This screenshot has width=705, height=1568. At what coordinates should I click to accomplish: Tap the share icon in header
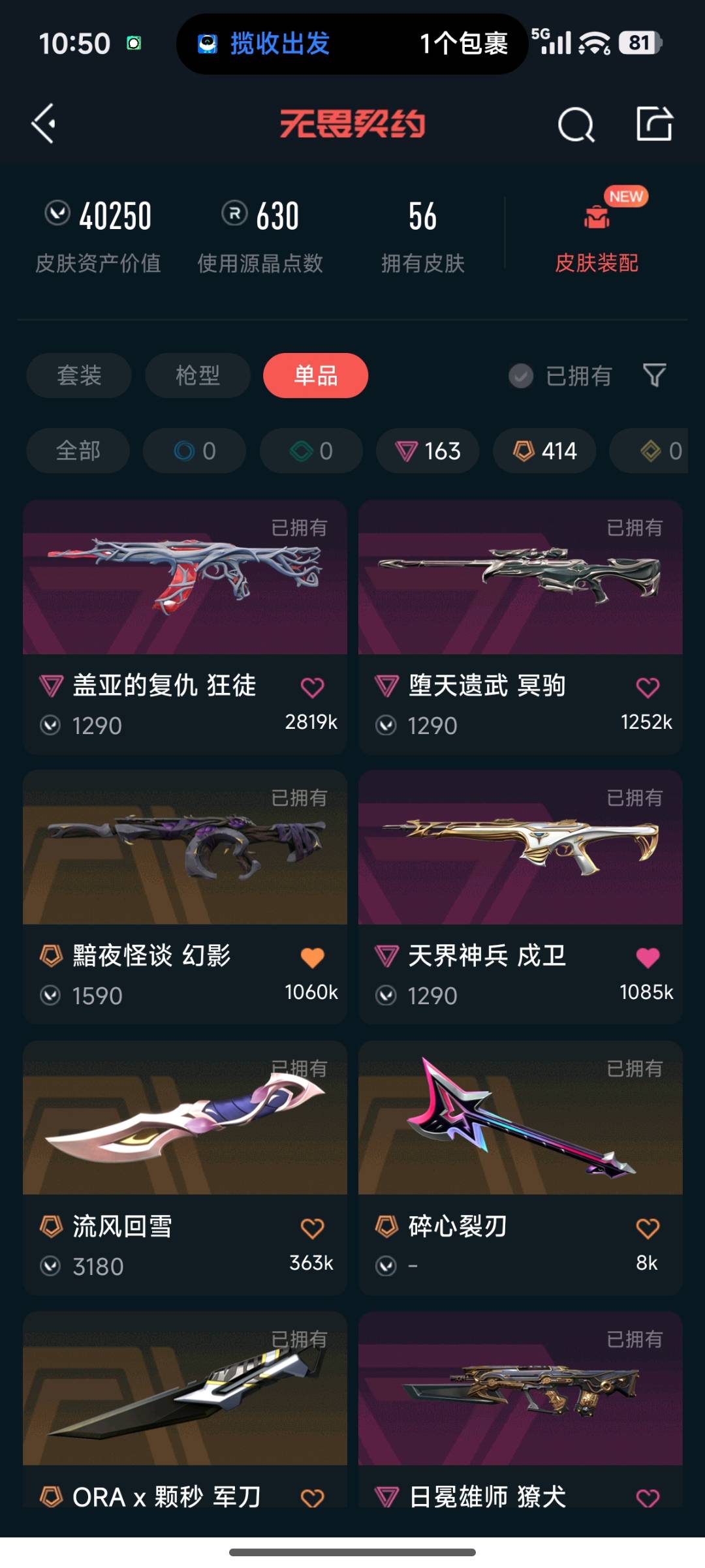654,123
